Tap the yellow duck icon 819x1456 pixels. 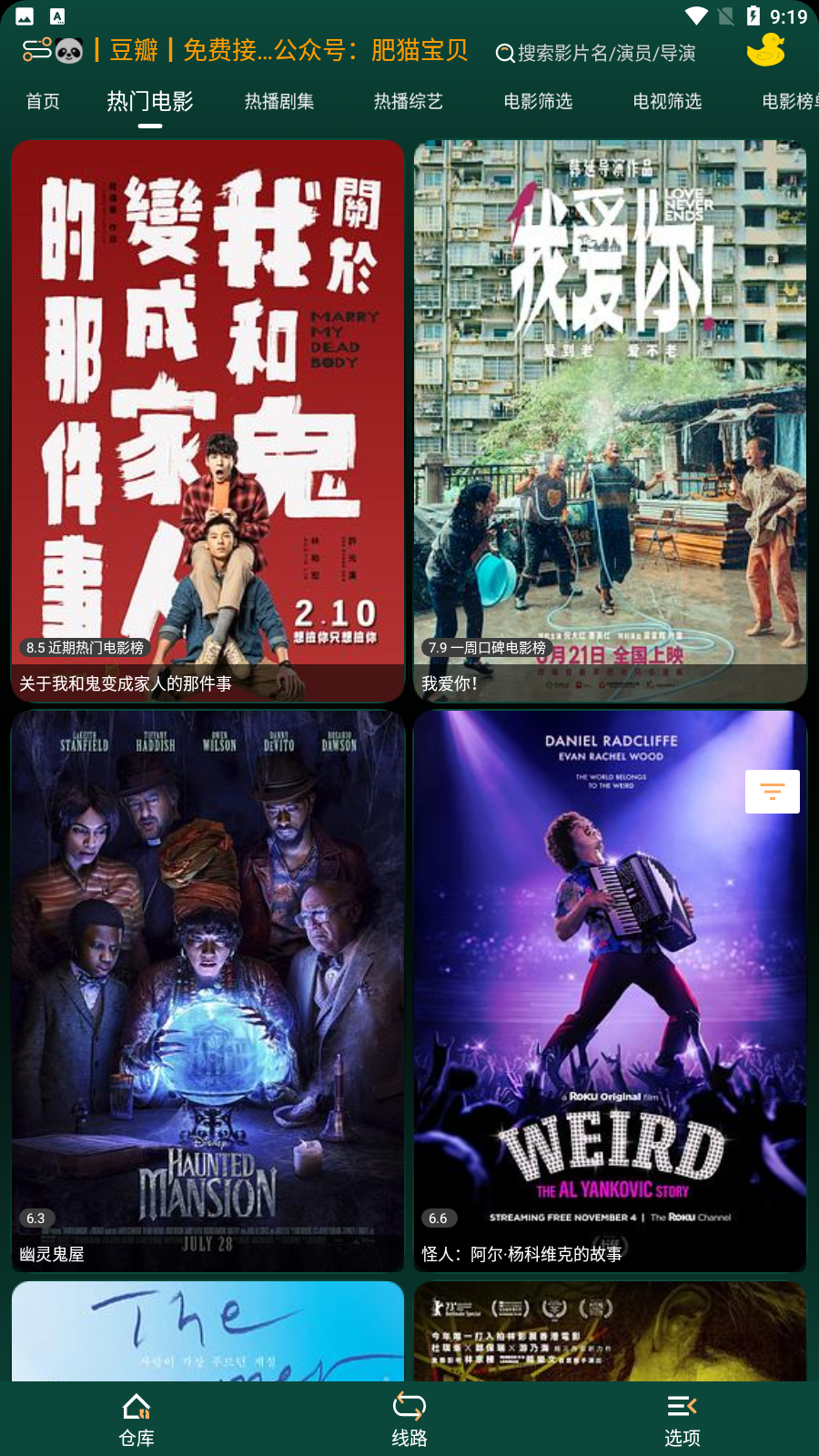click(x=765, y=50)
